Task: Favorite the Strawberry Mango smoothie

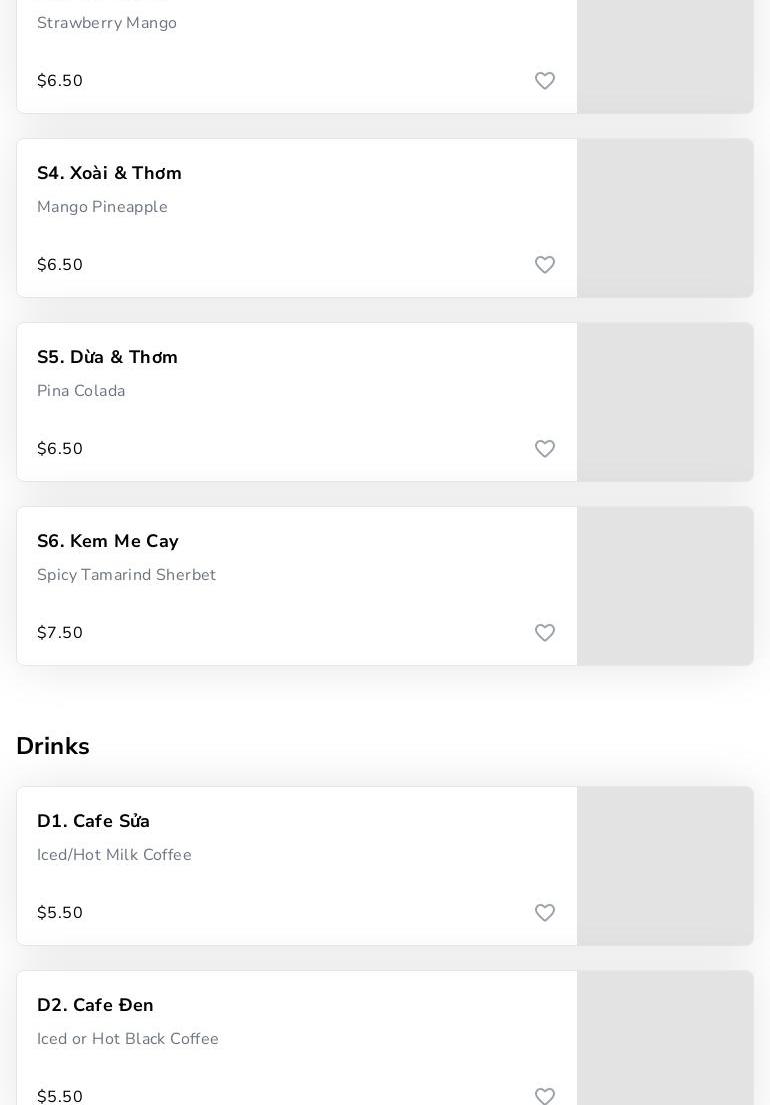Action: pyautogui.click(x=545, y=81)
